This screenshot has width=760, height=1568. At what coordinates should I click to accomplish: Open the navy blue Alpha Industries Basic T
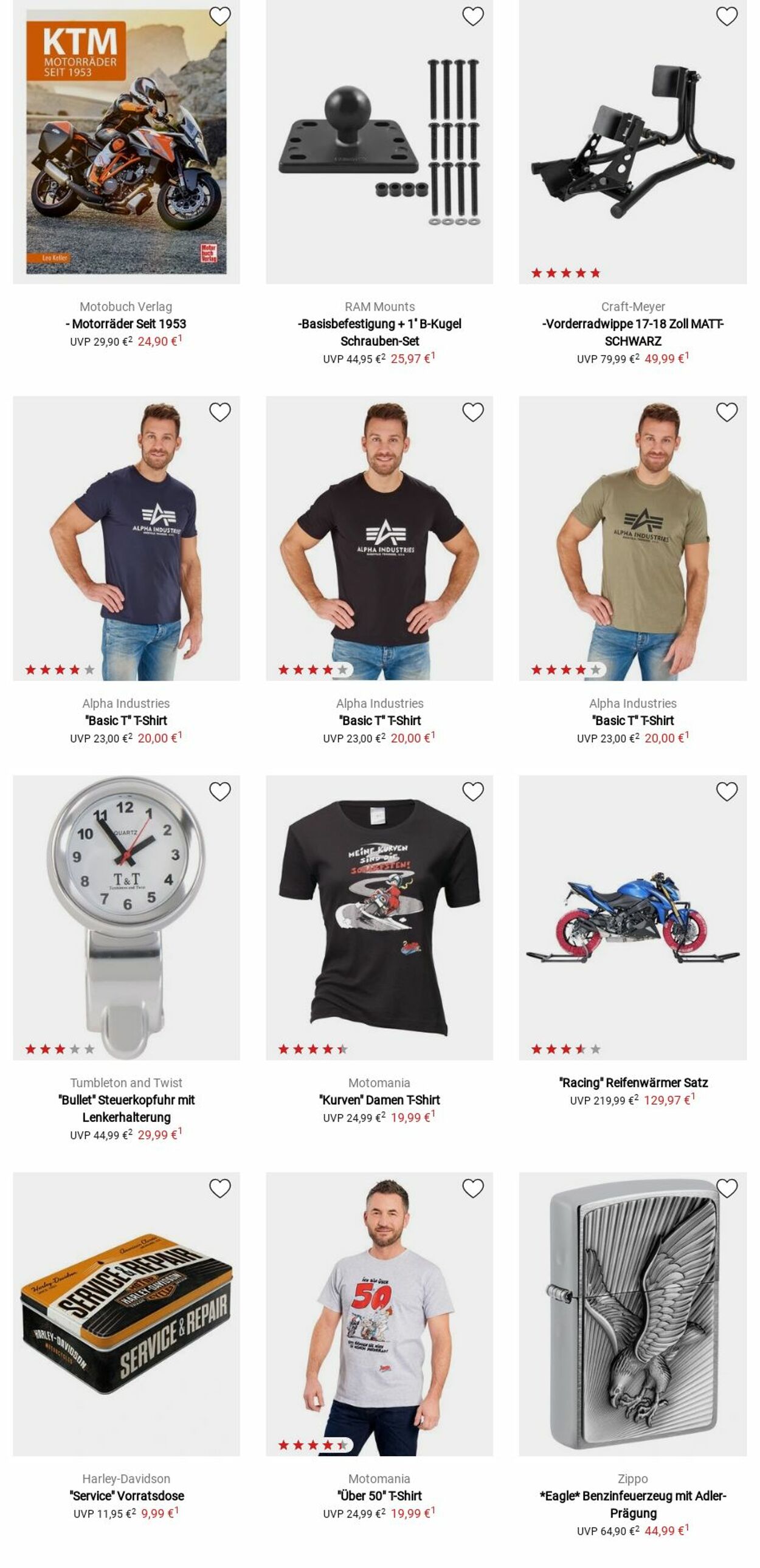pyautogui.click(x=126, y=720)
